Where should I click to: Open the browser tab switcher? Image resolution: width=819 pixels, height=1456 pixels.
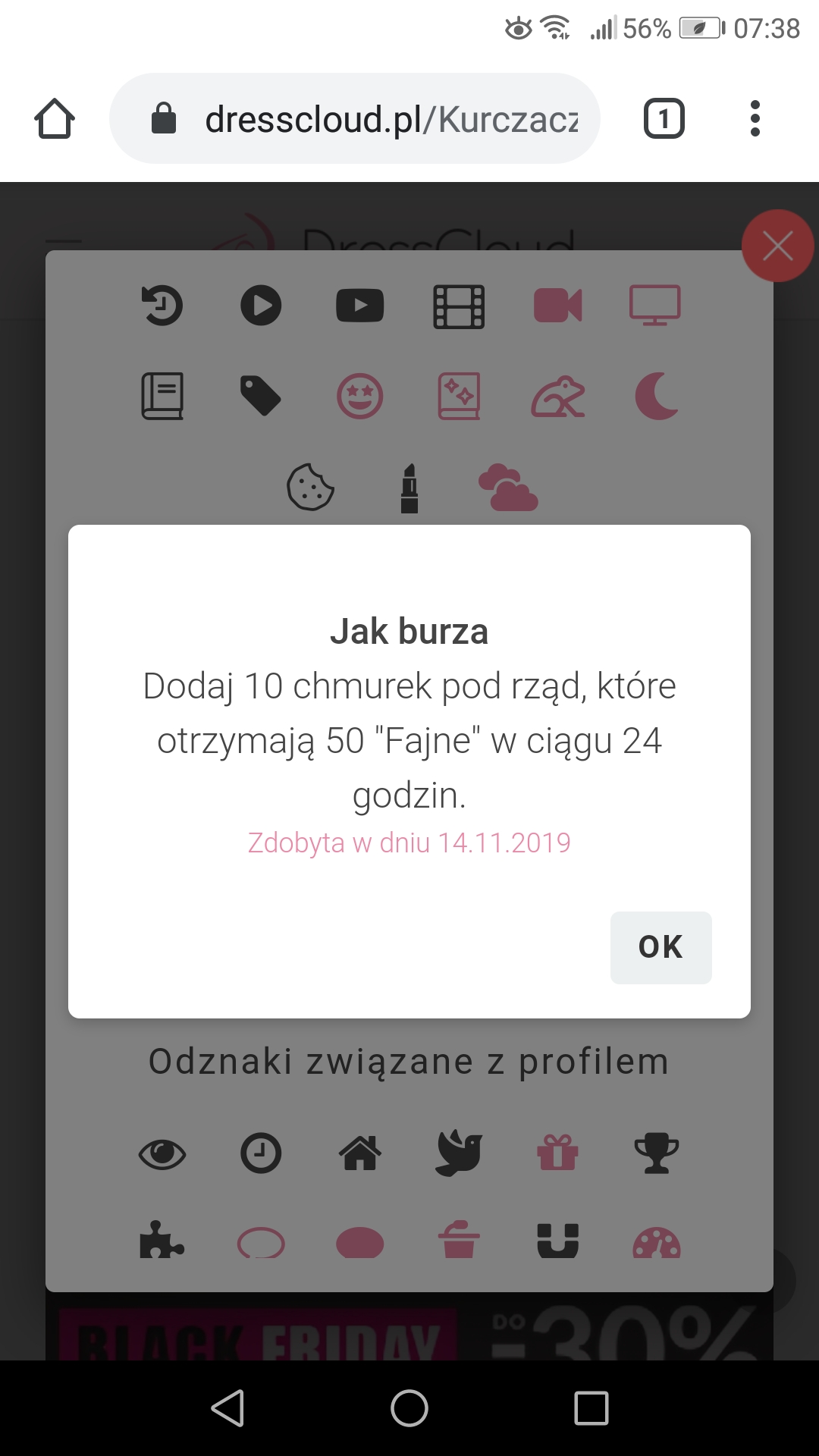coord(663,118)
